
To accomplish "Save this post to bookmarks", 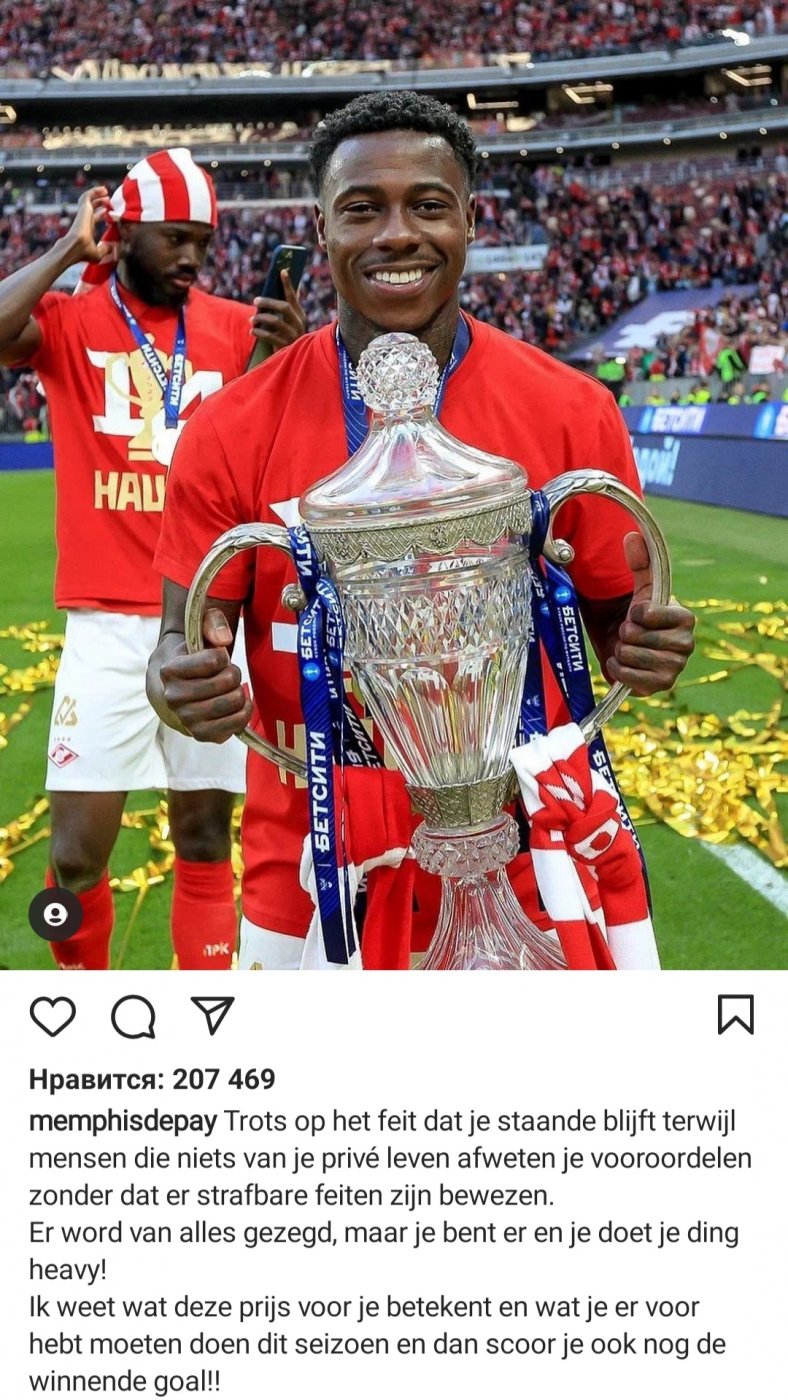I will (735, 1015).
